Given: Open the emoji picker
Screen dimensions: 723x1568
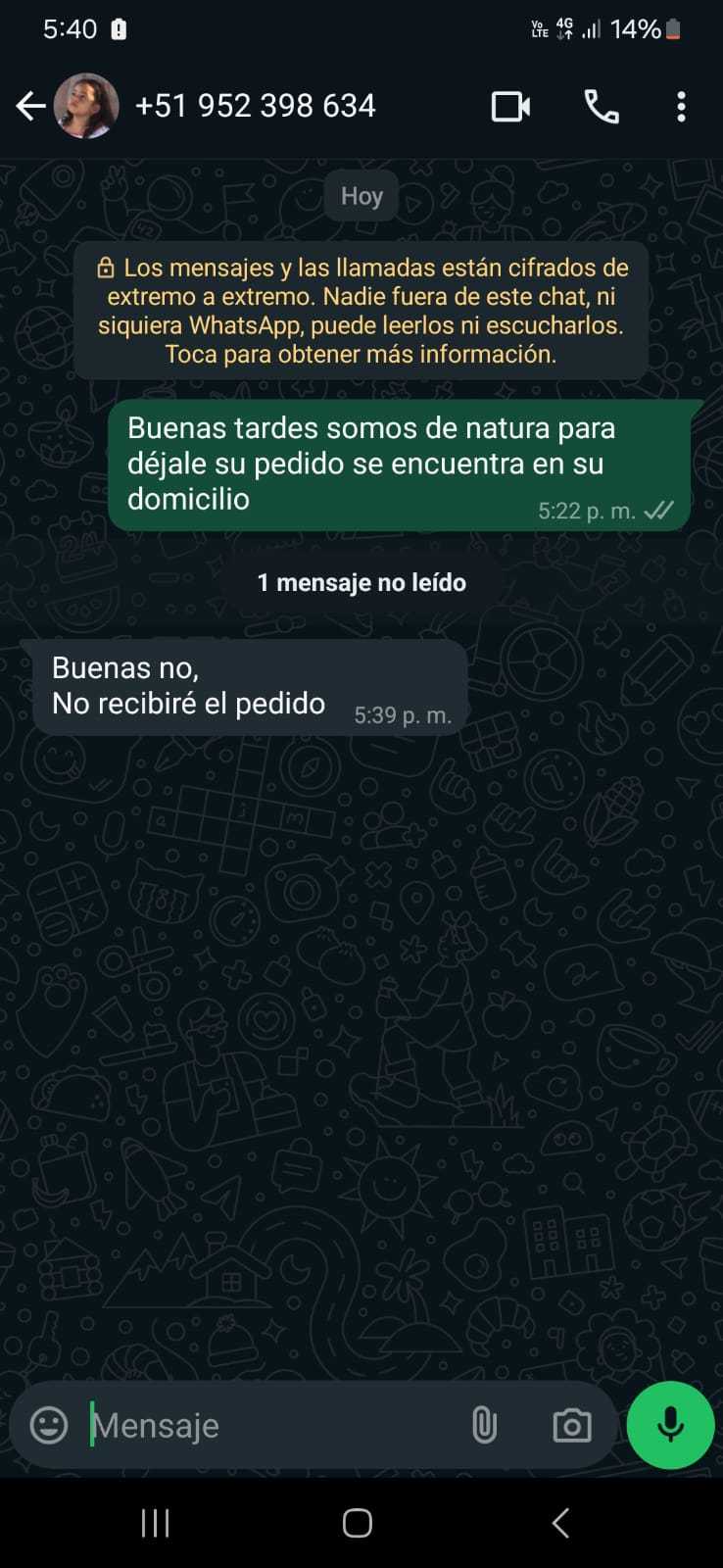Looking at the screenshot, I should (x=49, y=1425).
